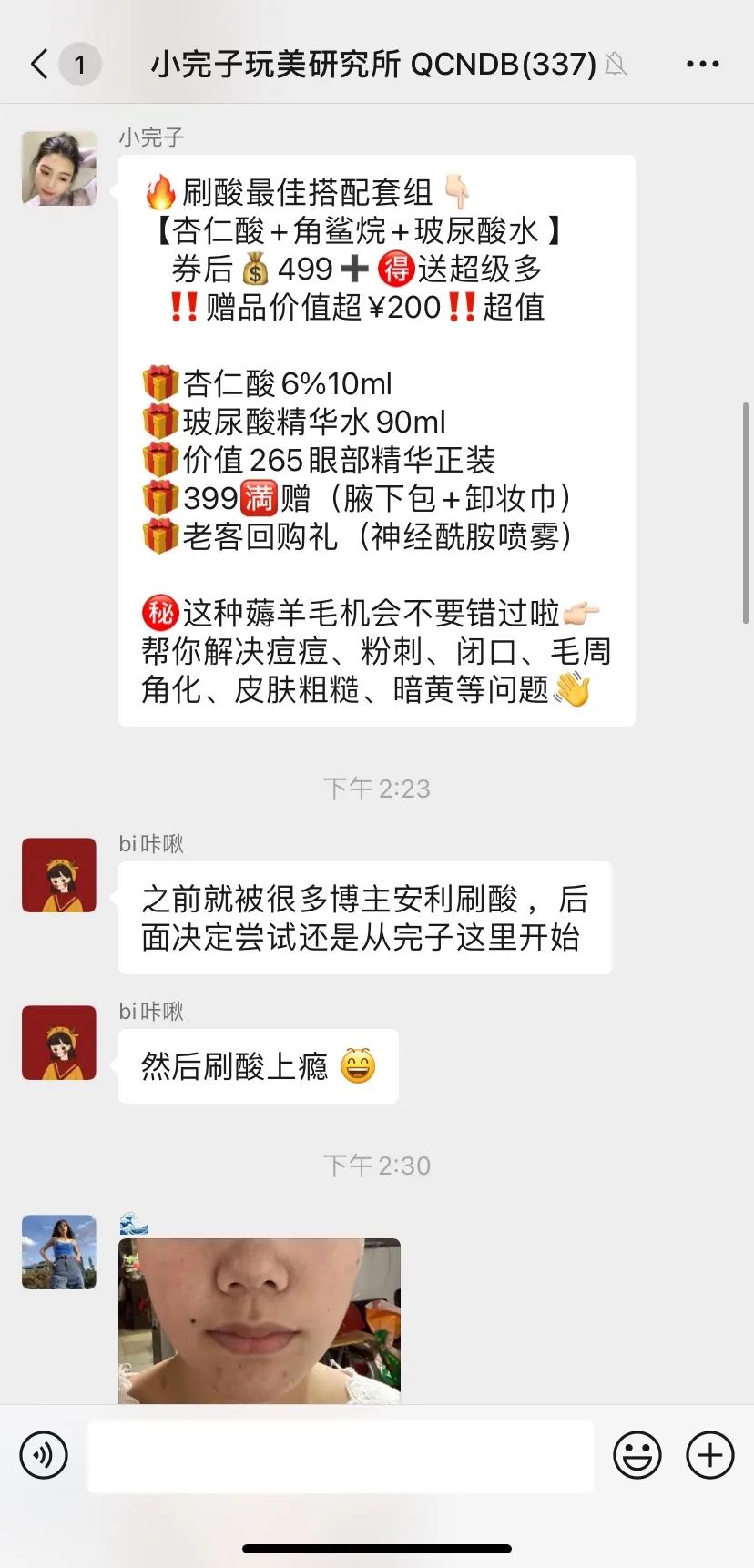The height and width of the screenshot is (1568, 754).
Task: Open the plus attachment menu
Action: click(x=709, y=1455)
